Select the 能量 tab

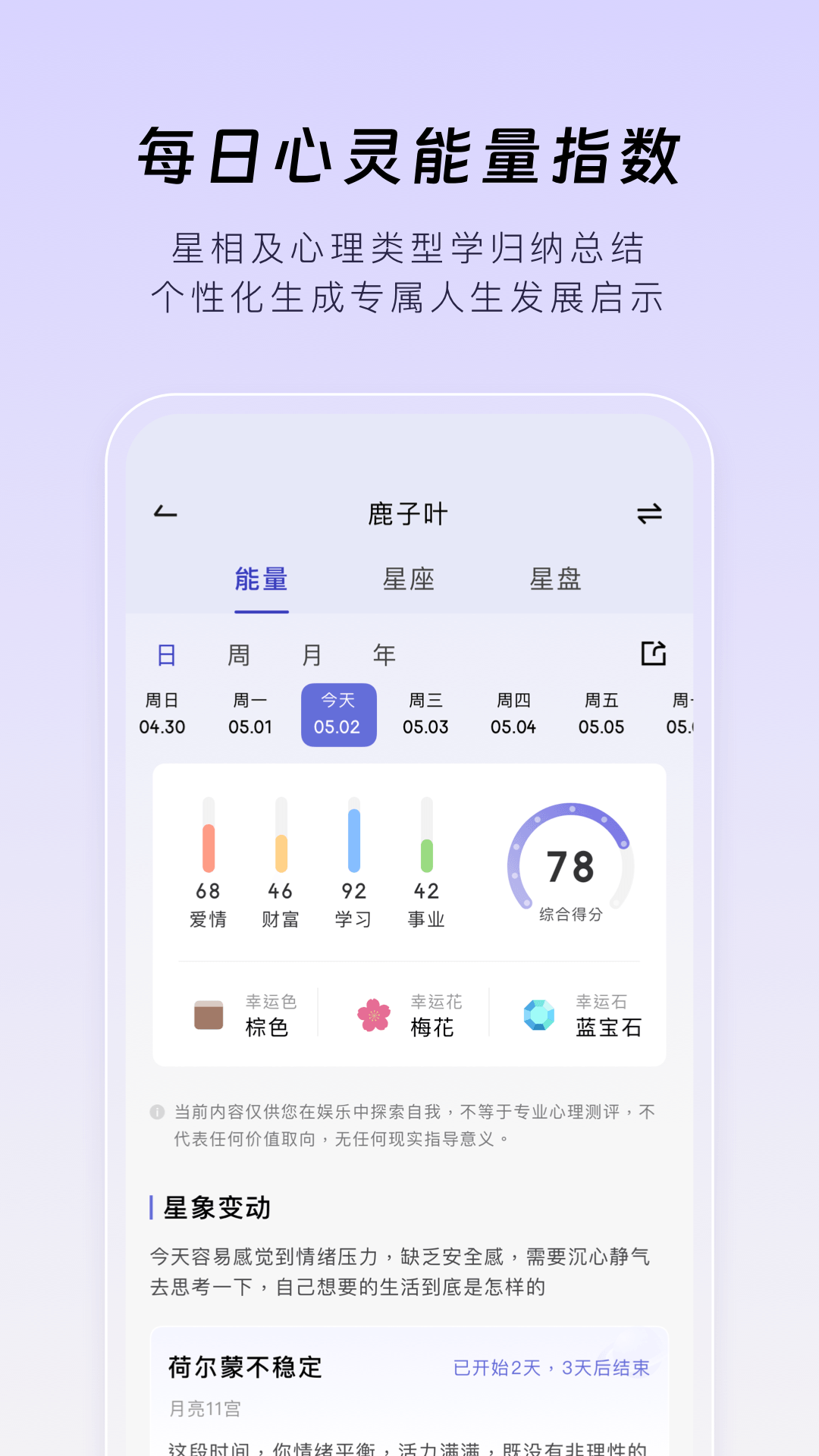coord(262,579)
